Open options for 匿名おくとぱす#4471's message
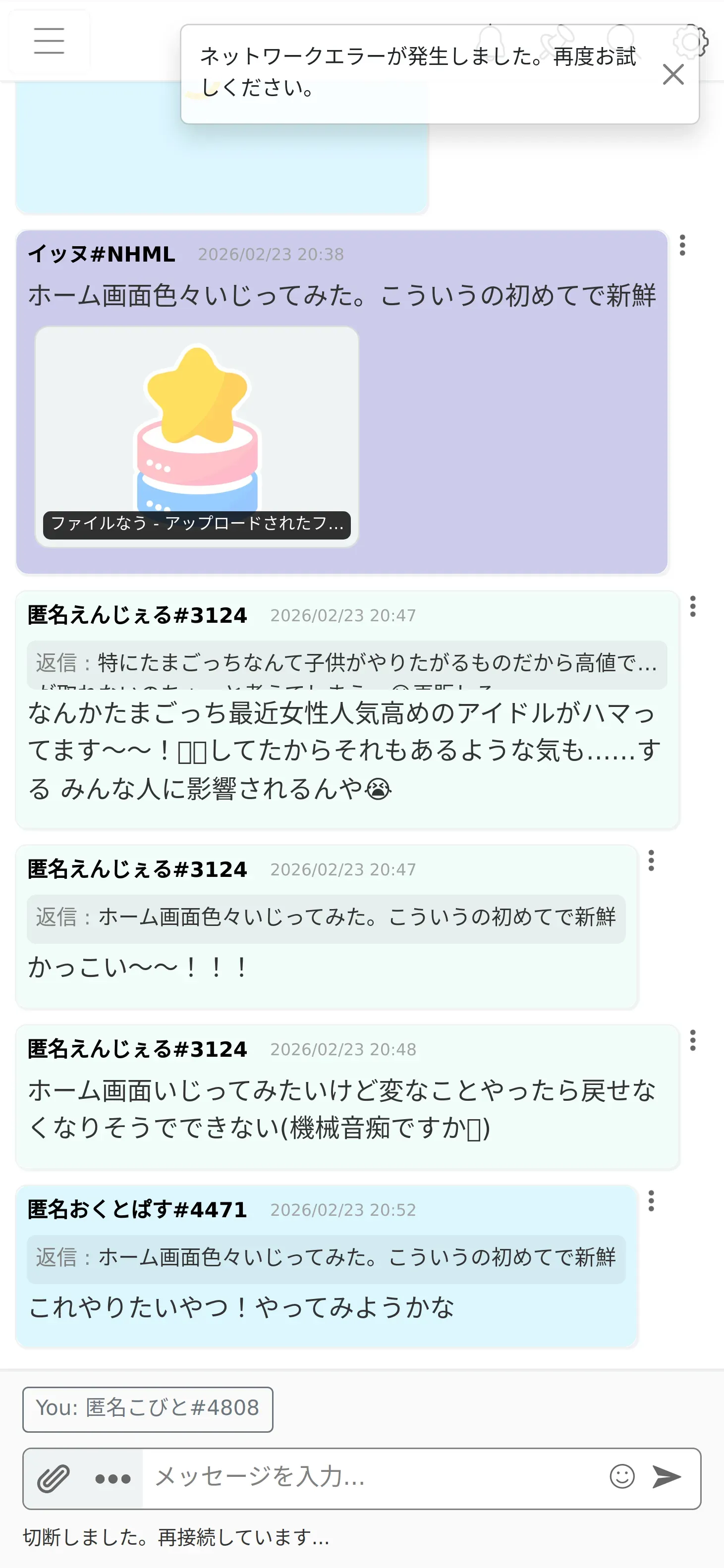This screenshot has width=724, height=1568. (651, 1201)
